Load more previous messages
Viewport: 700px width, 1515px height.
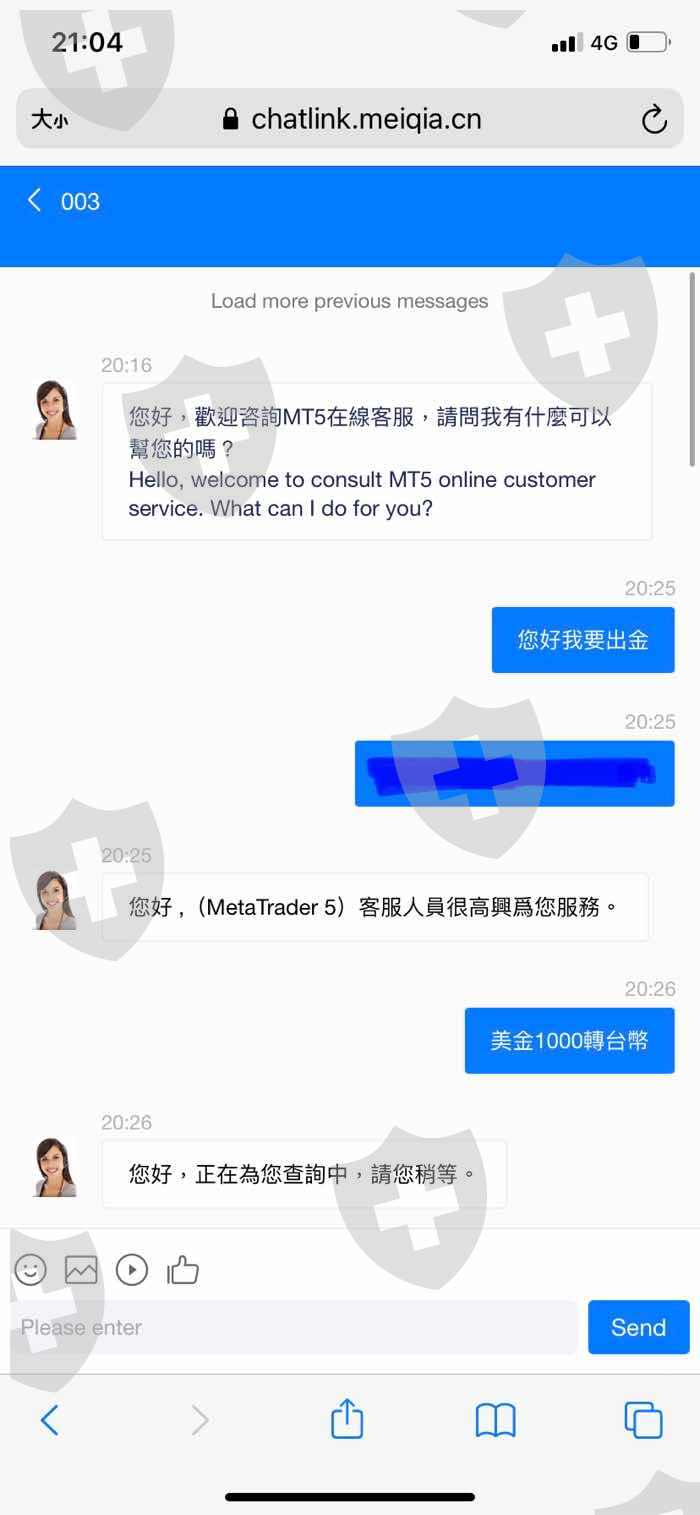pos(349,301)
